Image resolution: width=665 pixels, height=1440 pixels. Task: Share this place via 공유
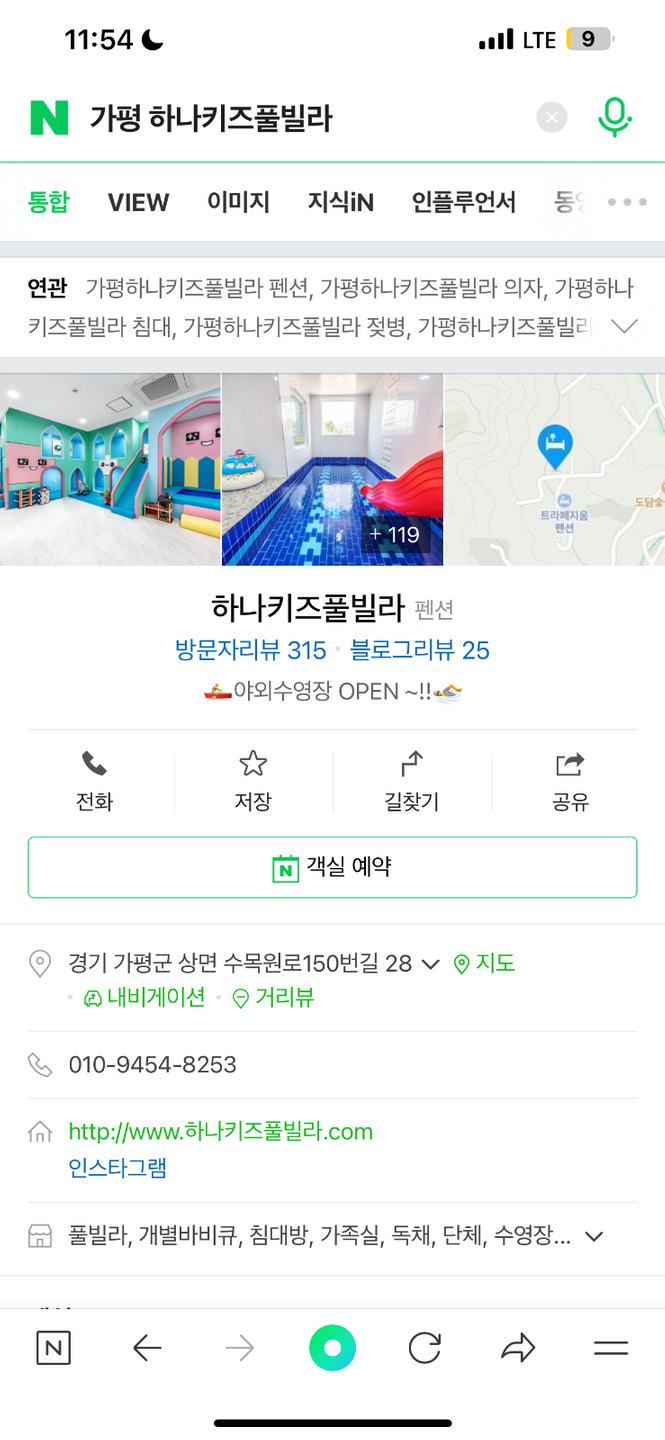[x=570, y=782]
